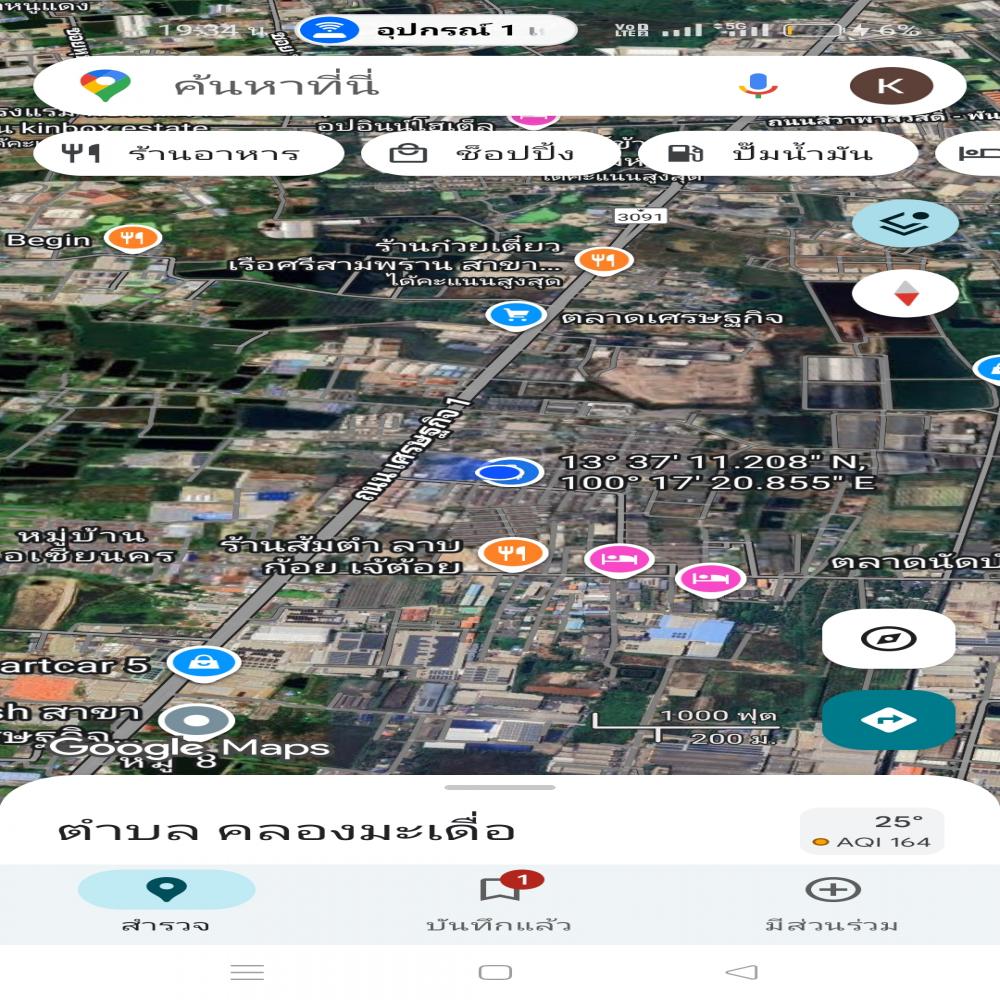Go back with the system back button
This screenshot has height=1000, width=1000.
(x=741, y=972)
